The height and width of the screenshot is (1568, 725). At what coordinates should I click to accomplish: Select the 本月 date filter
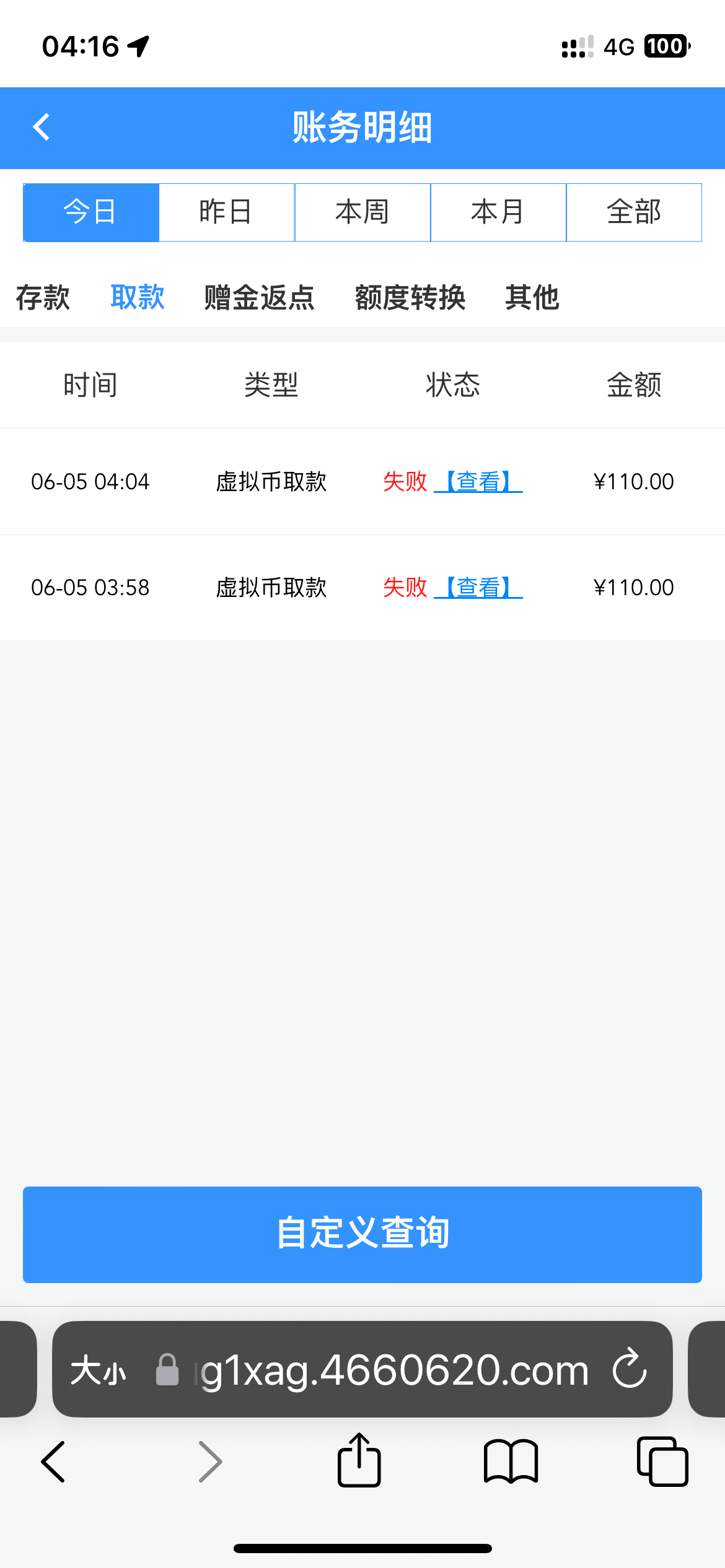pyautogui.click(x=498, y=212)
